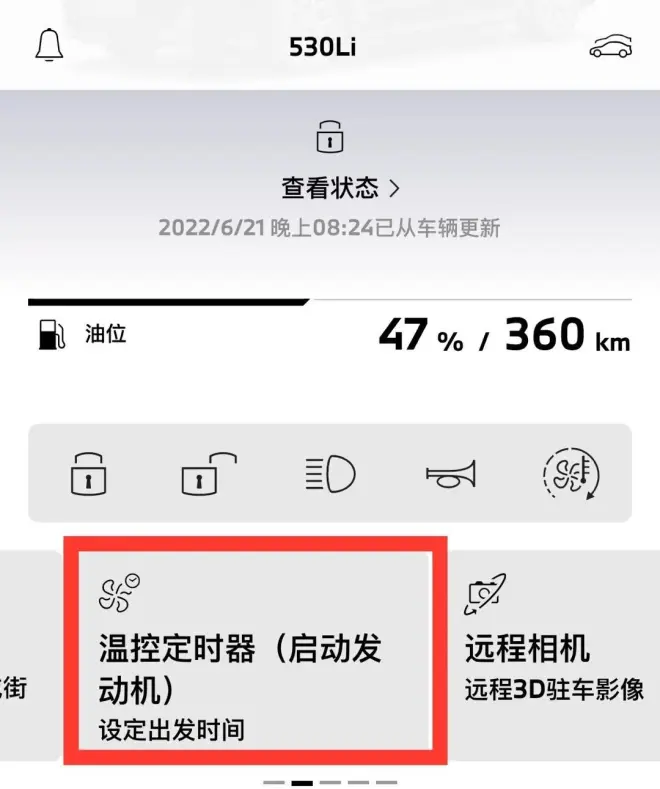Sound the car horn

[451, 473]
